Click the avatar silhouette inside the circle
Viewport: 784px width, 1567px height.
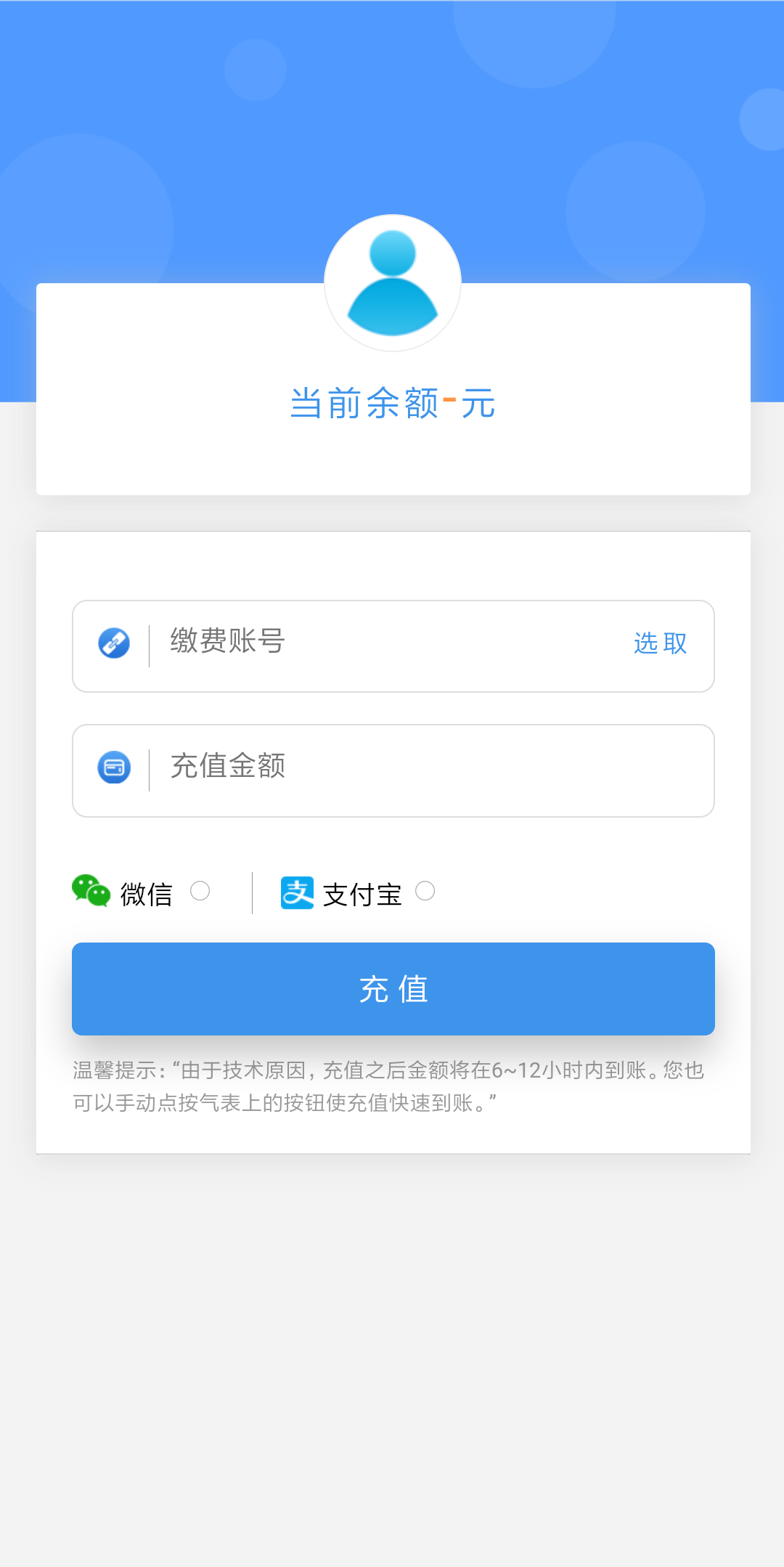click(392, 282)
